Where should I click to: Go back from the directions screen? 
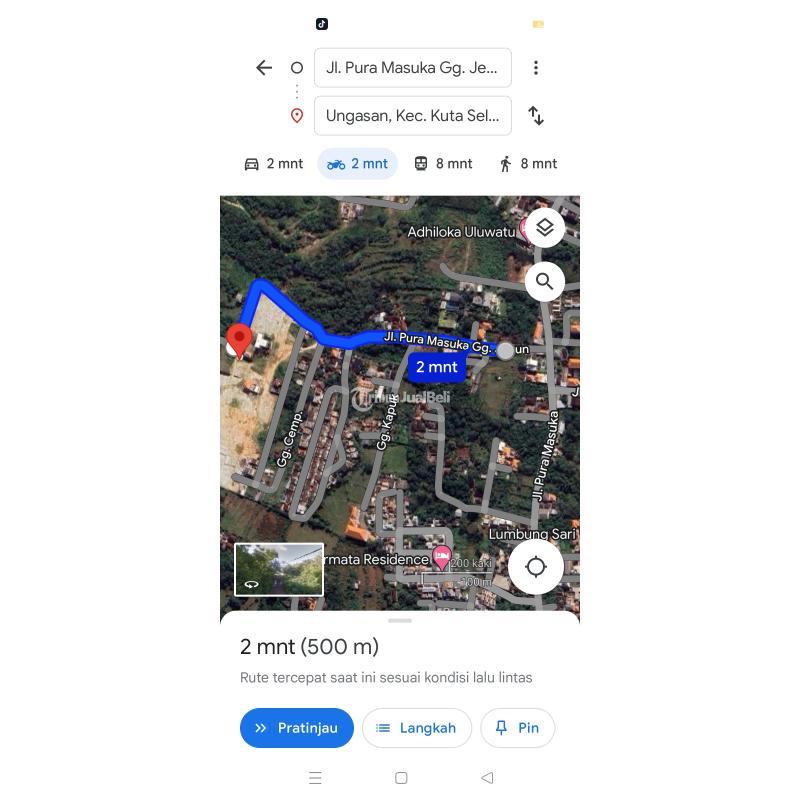264,68
